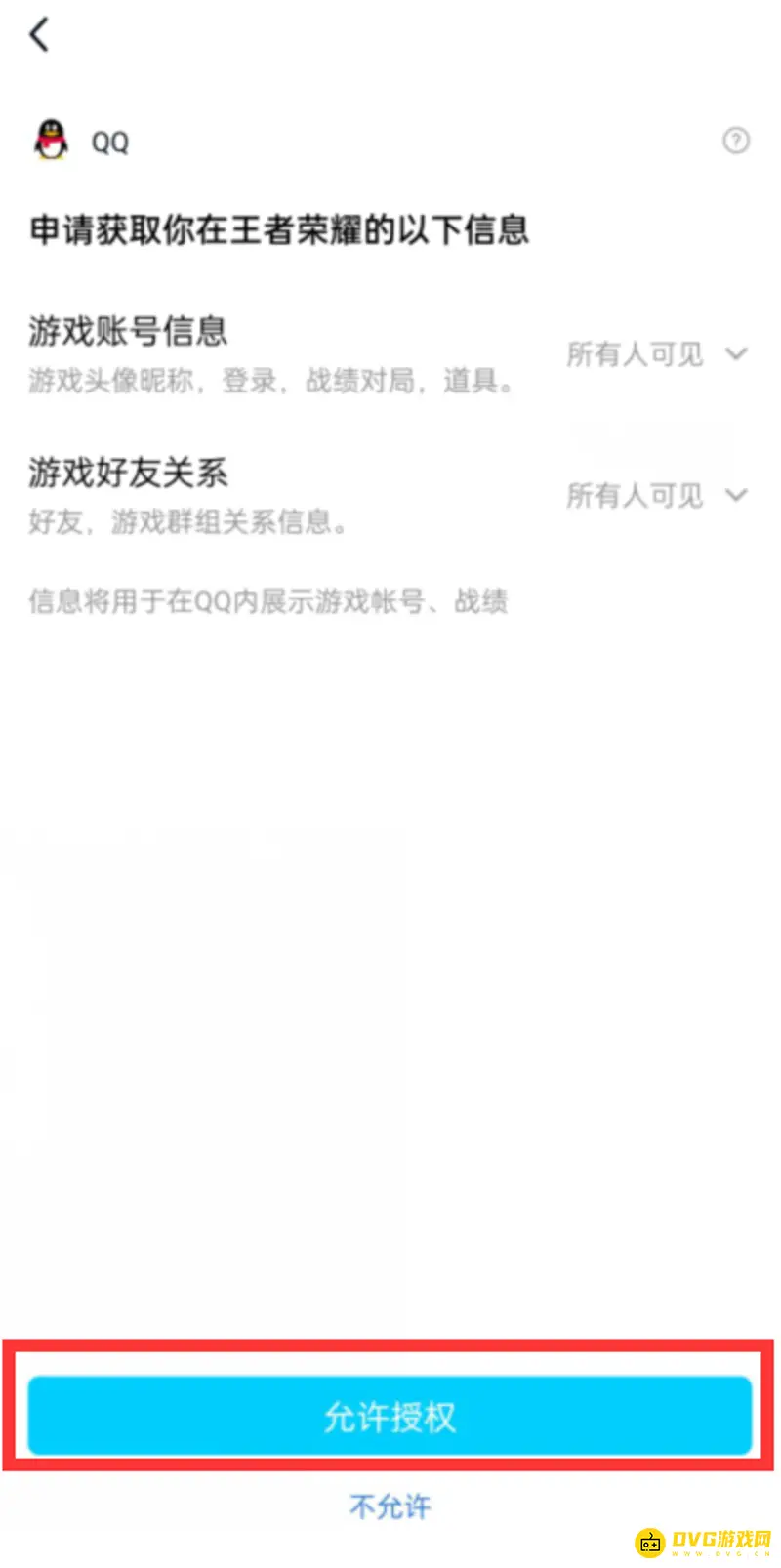The image size is (781, 1568).
Task: Expand 所有人可见 dropdown for 游戏好友关系
Action: 635,496
